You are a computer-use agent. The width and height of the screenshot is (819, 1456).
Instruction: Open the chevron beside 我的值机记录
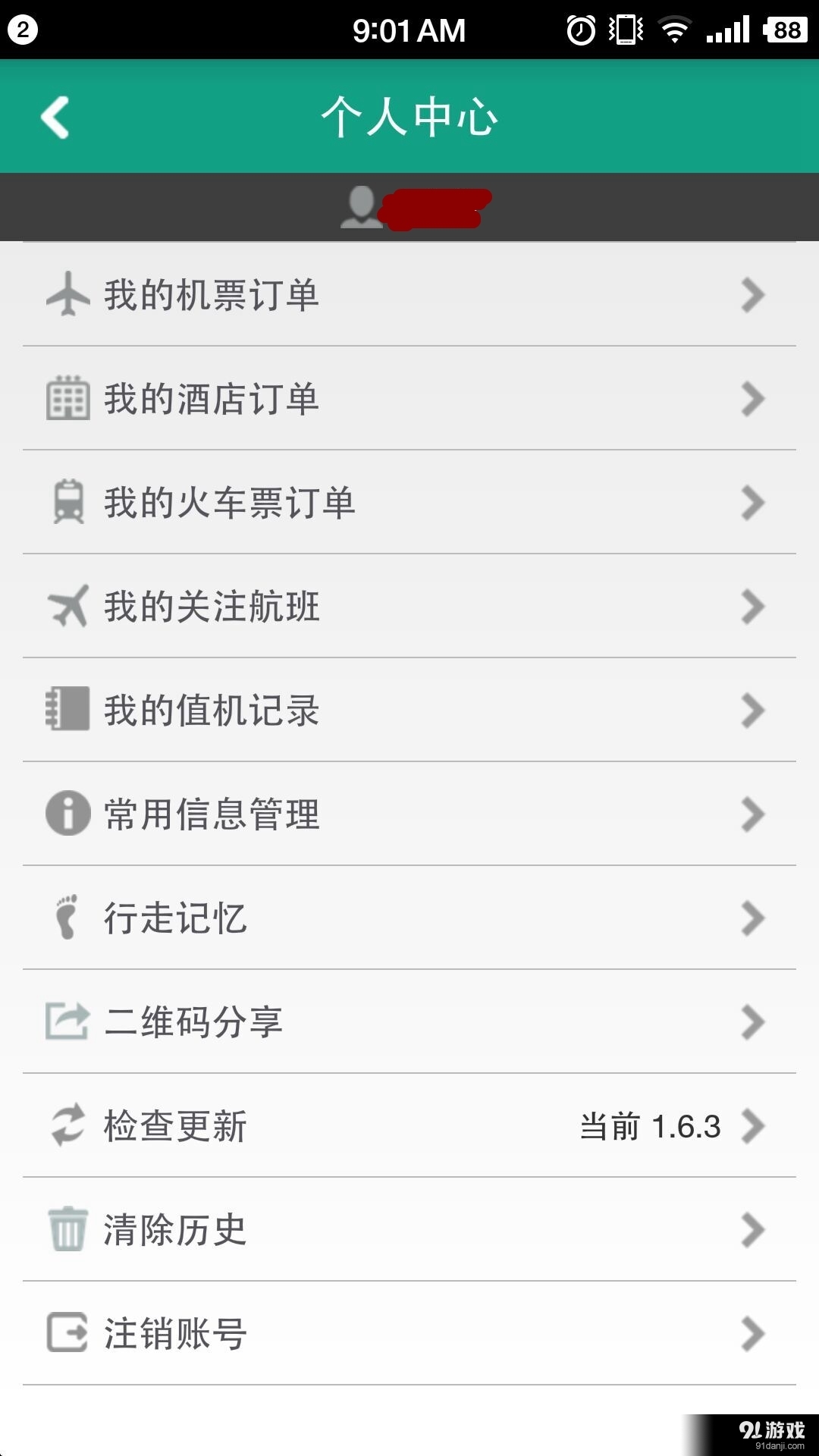click(752, 711)
